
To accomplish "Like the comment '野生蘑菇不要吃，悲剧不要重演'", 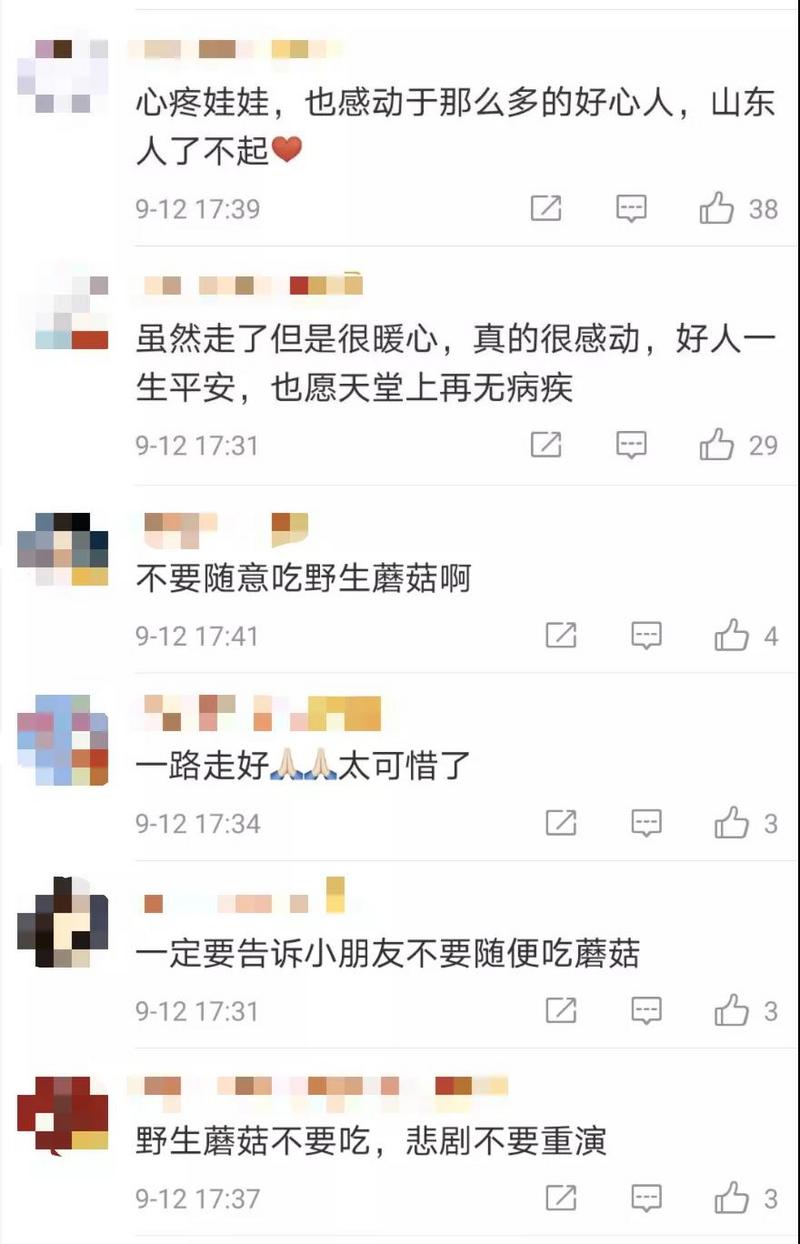I will (x=732, y=1197).
